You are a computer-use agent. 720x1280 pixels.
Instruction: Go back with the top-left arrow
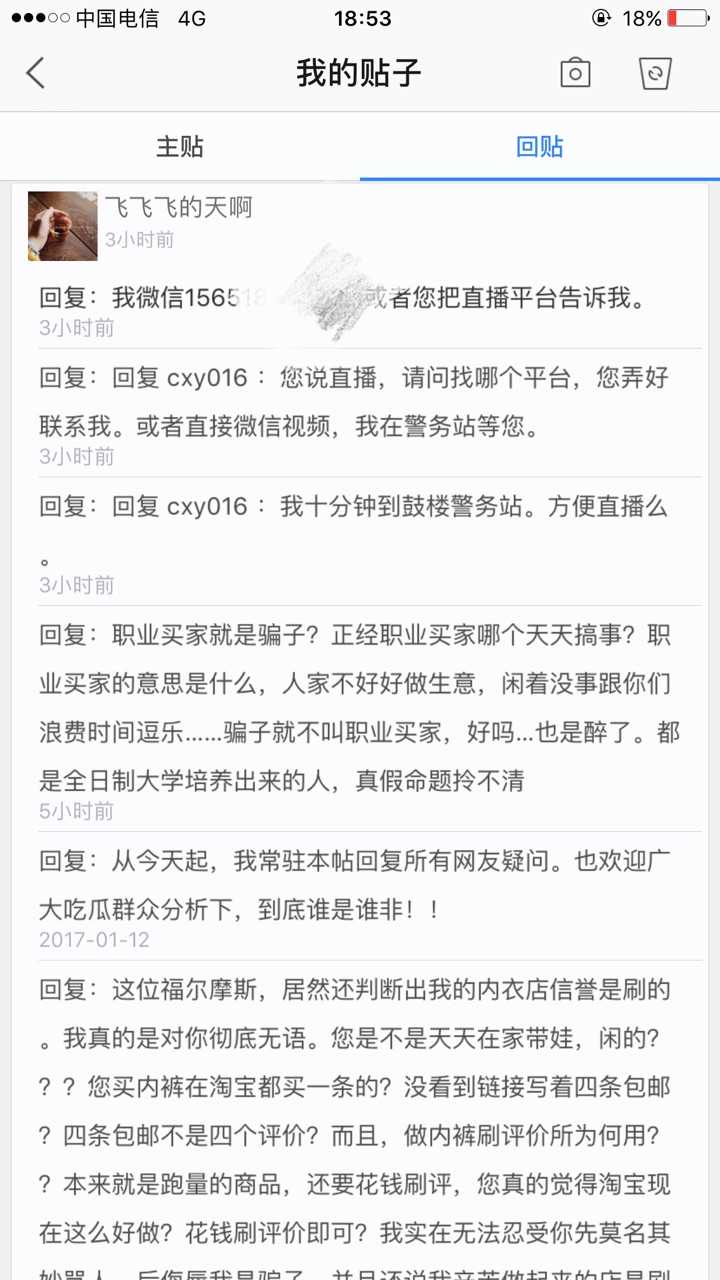click(x=36, y=73)
